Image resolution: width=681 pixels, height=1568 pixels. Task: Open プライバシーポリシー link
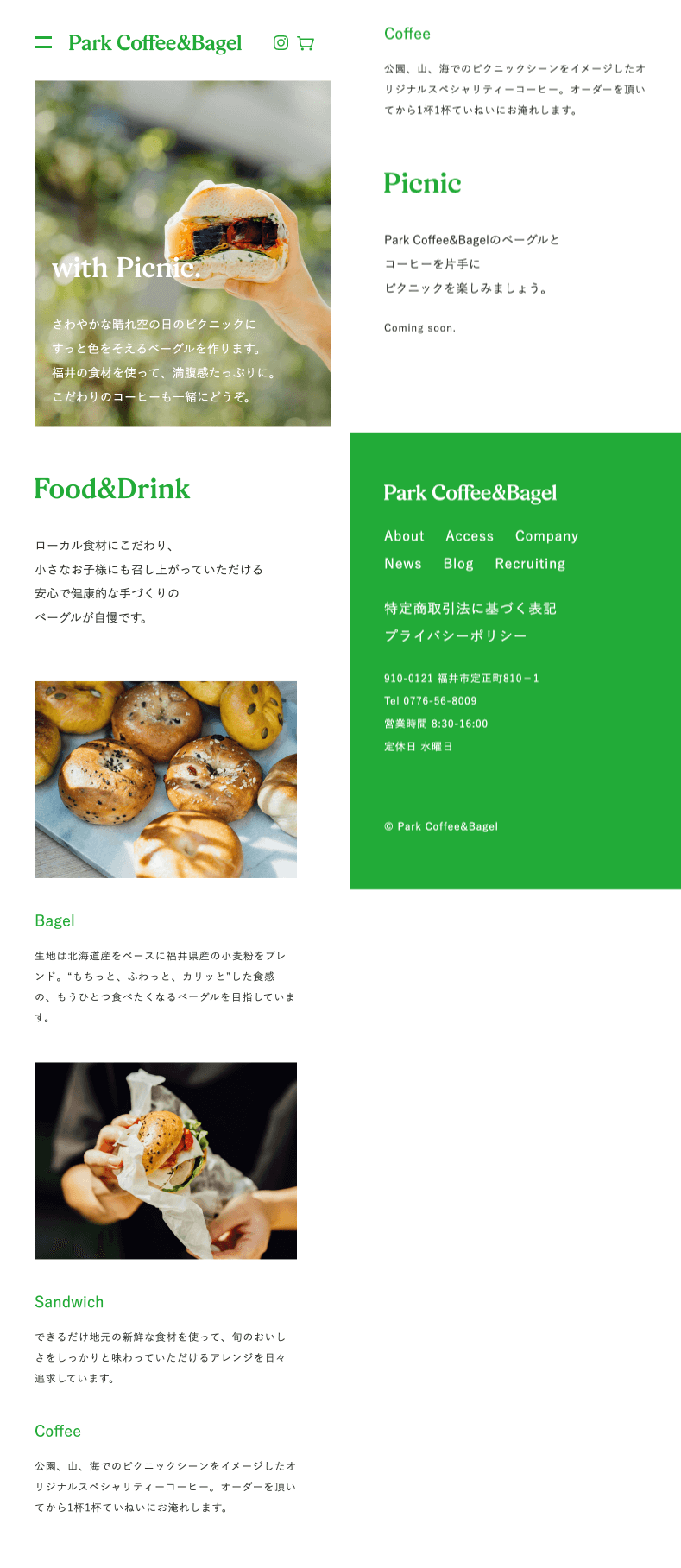(455, 635)
